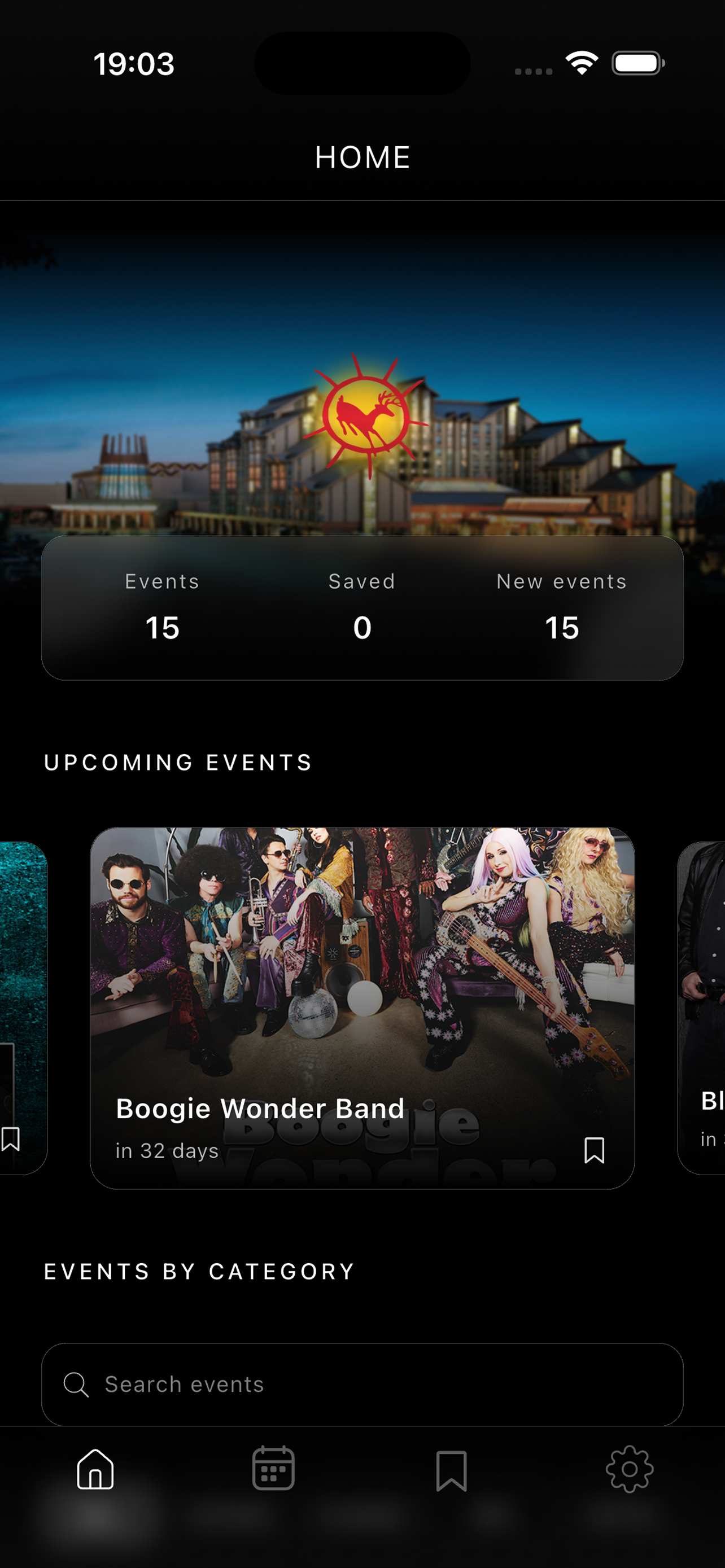This screenshot has width=725, height=1568.
Task: Open saved events via bottom bookmark icon
Action: pos(452,1469)
